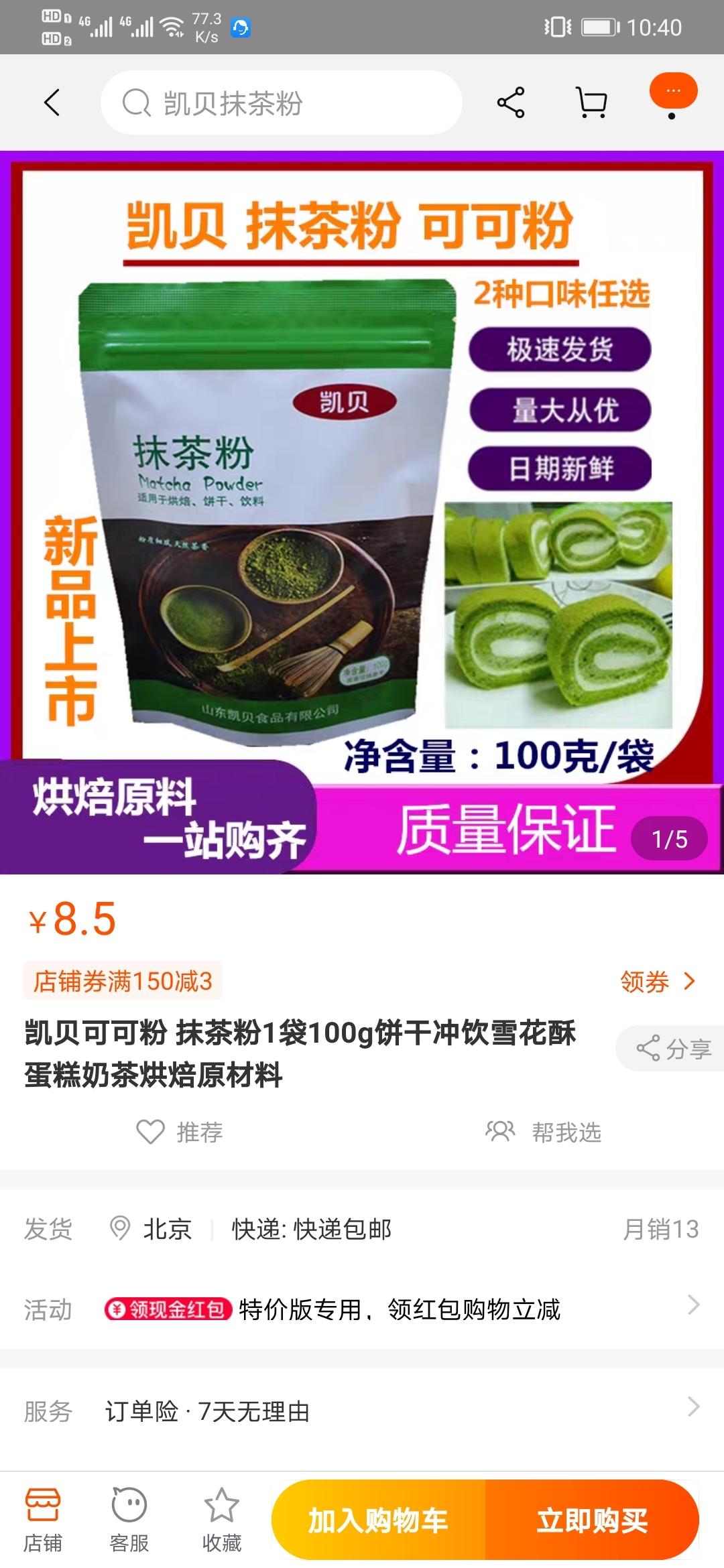Contact 客服 customer service
This screenshot has height=1568, width=724.
coord(129,1520)
